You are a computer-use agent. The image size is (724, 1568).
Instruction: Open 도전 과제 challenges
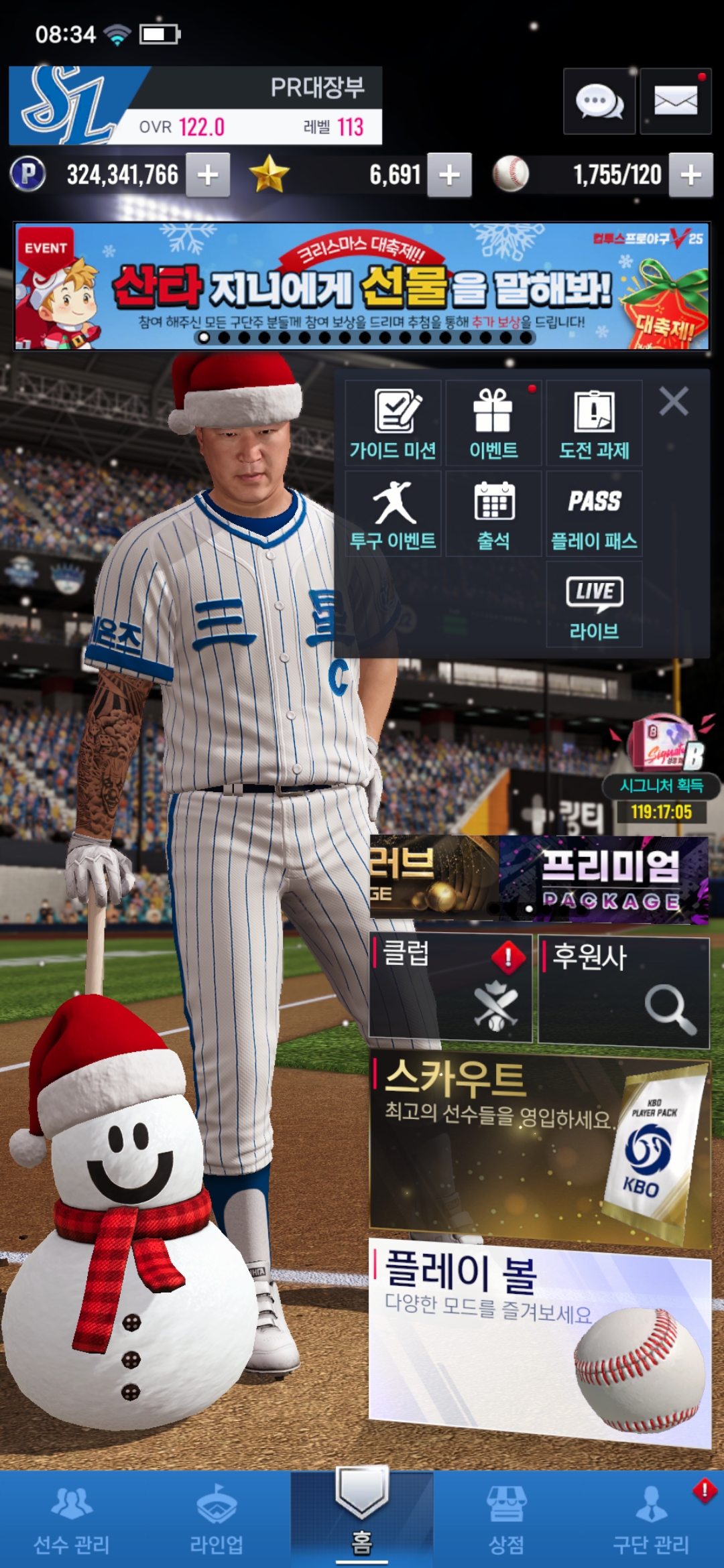[x=594, y=423]
